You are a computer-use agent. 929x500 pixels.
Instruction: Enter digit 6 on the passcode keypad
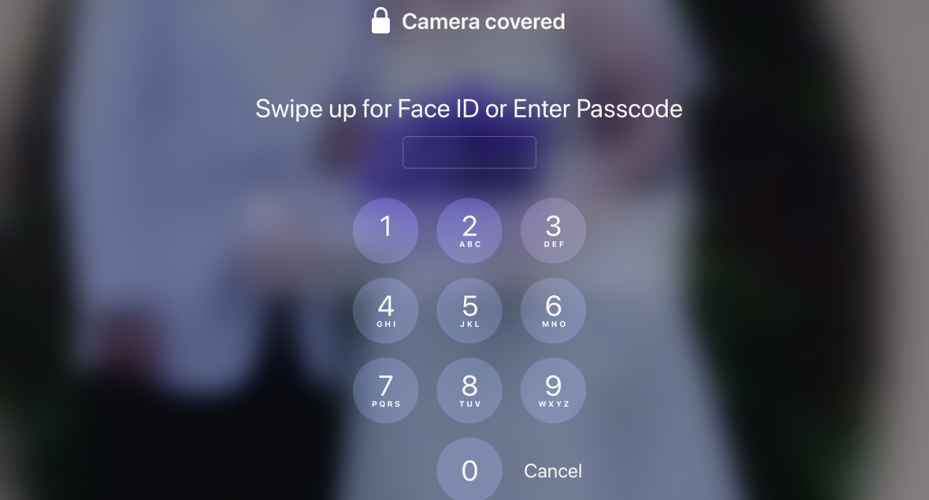click(x=553, y=310)
